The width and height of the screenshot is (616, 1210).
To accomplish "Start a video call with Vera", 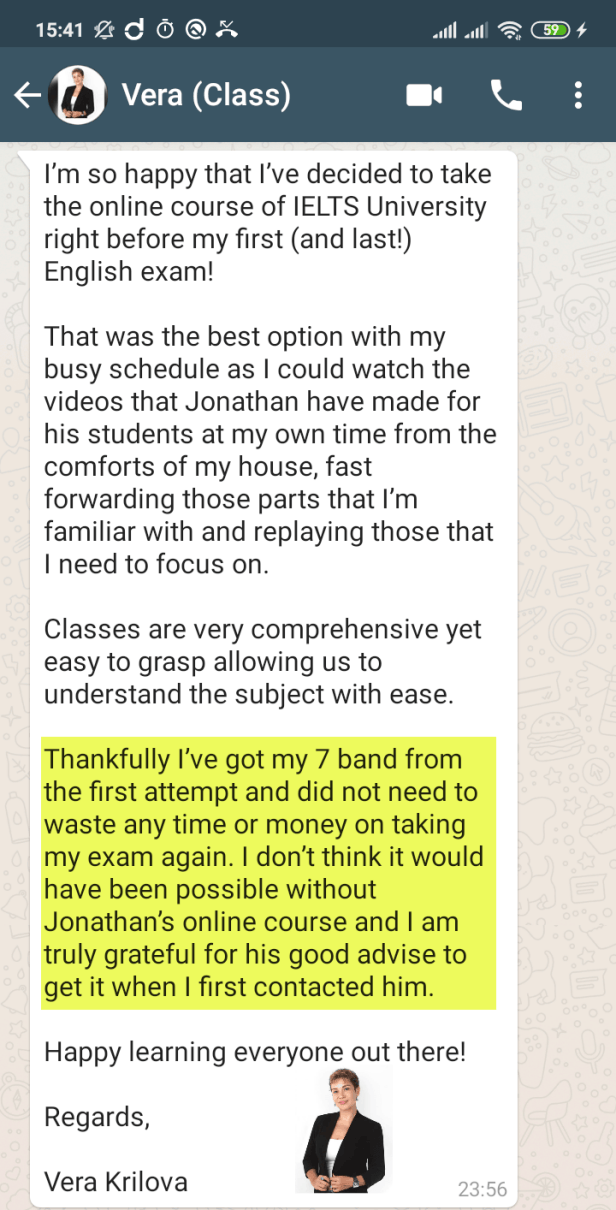I will (x=424, y=95).
